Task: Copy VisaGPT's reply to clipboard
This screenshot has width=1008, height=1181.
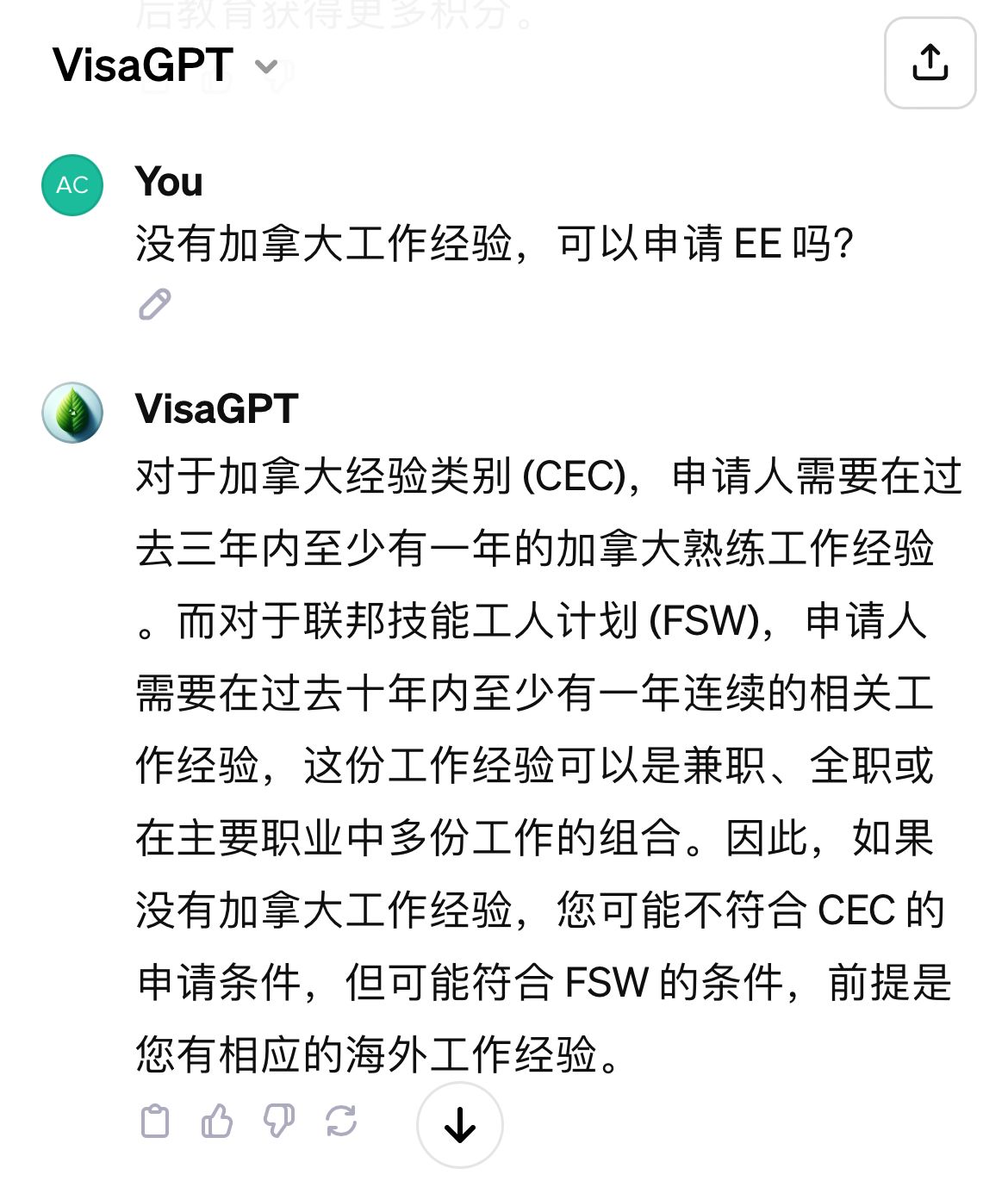Action: point(155,1121)
